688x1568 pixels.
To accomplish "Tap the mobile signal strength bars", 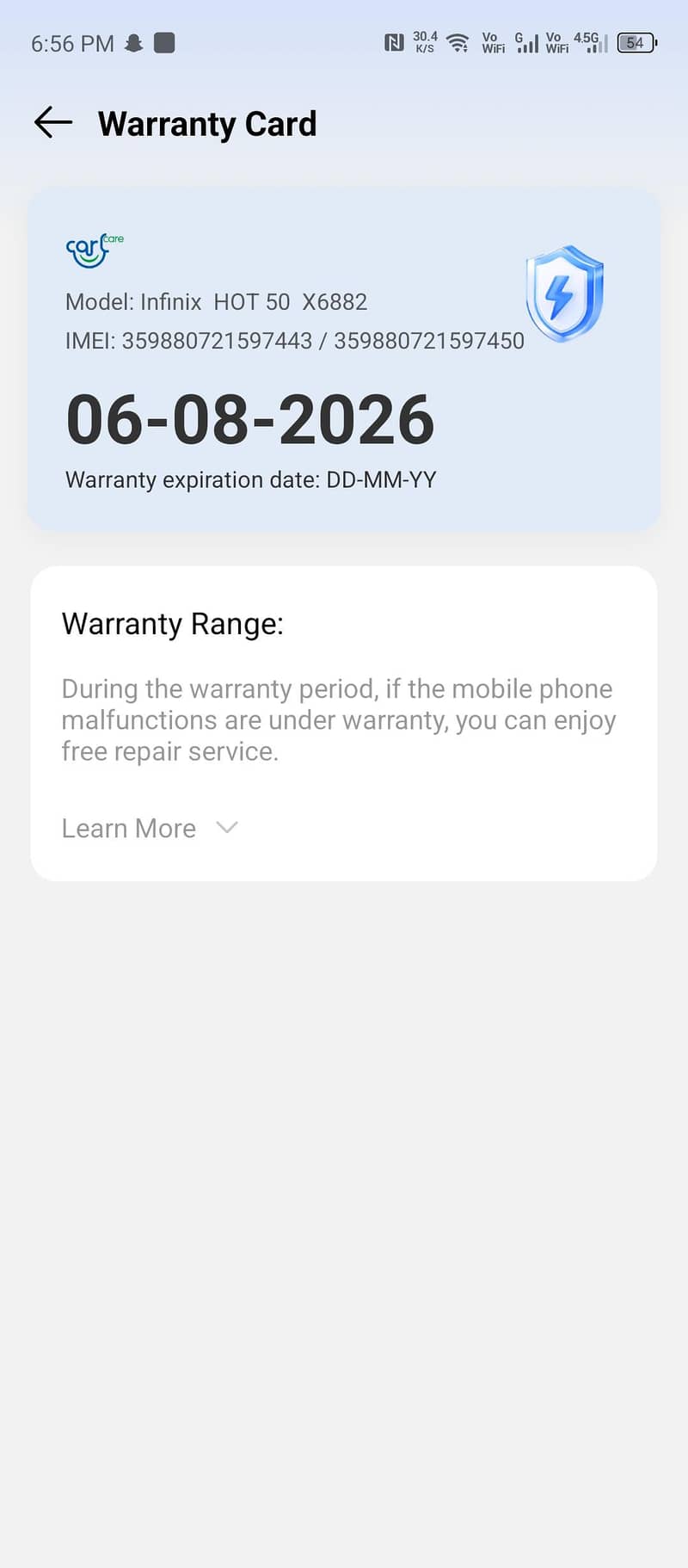I will [x=527, y=43].
